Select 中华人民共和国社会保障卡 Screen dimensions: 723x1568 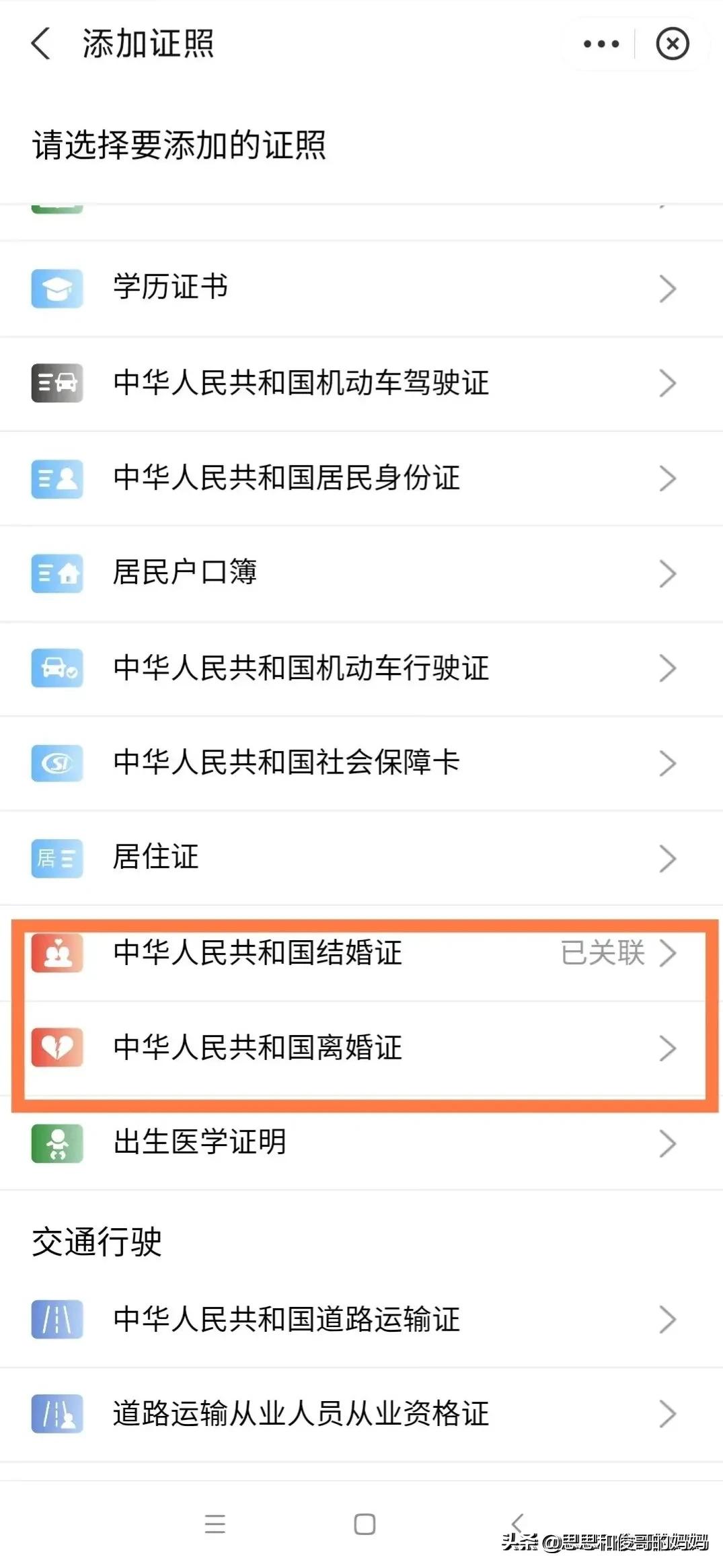pos(361,763)
